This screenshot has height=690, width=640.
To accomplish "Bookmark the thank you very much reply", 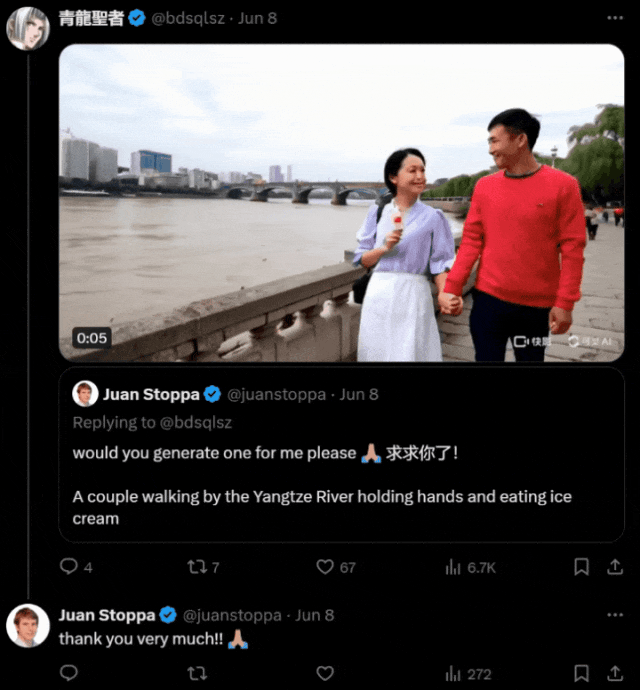I will point(581,673).
